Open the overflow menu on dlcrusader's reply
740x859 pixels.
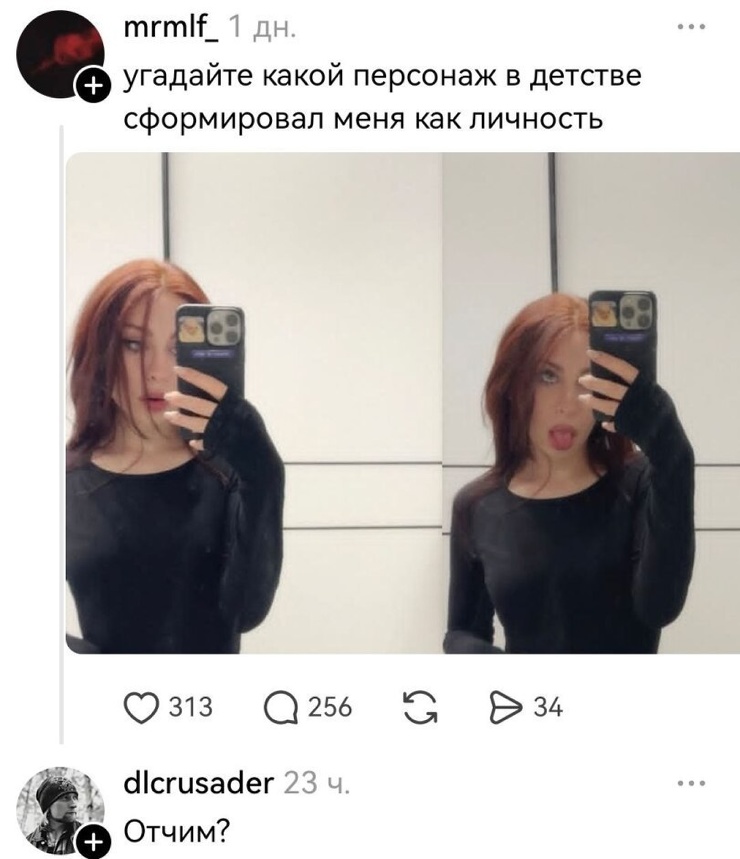click(x=691, y=783)
